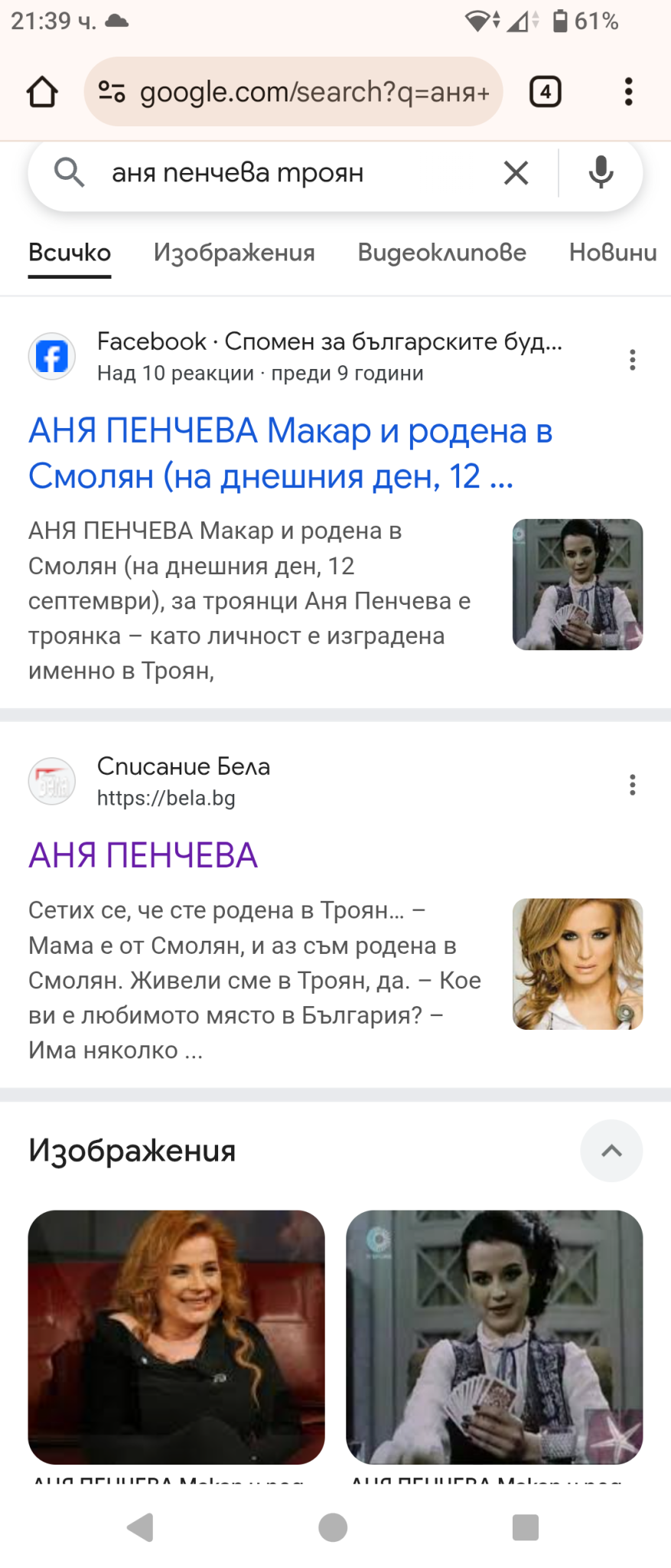671x1568 pixels.
Task: Switch to the Видеоклипове tab
Action: pyautogui.click(x=441, y=252)
